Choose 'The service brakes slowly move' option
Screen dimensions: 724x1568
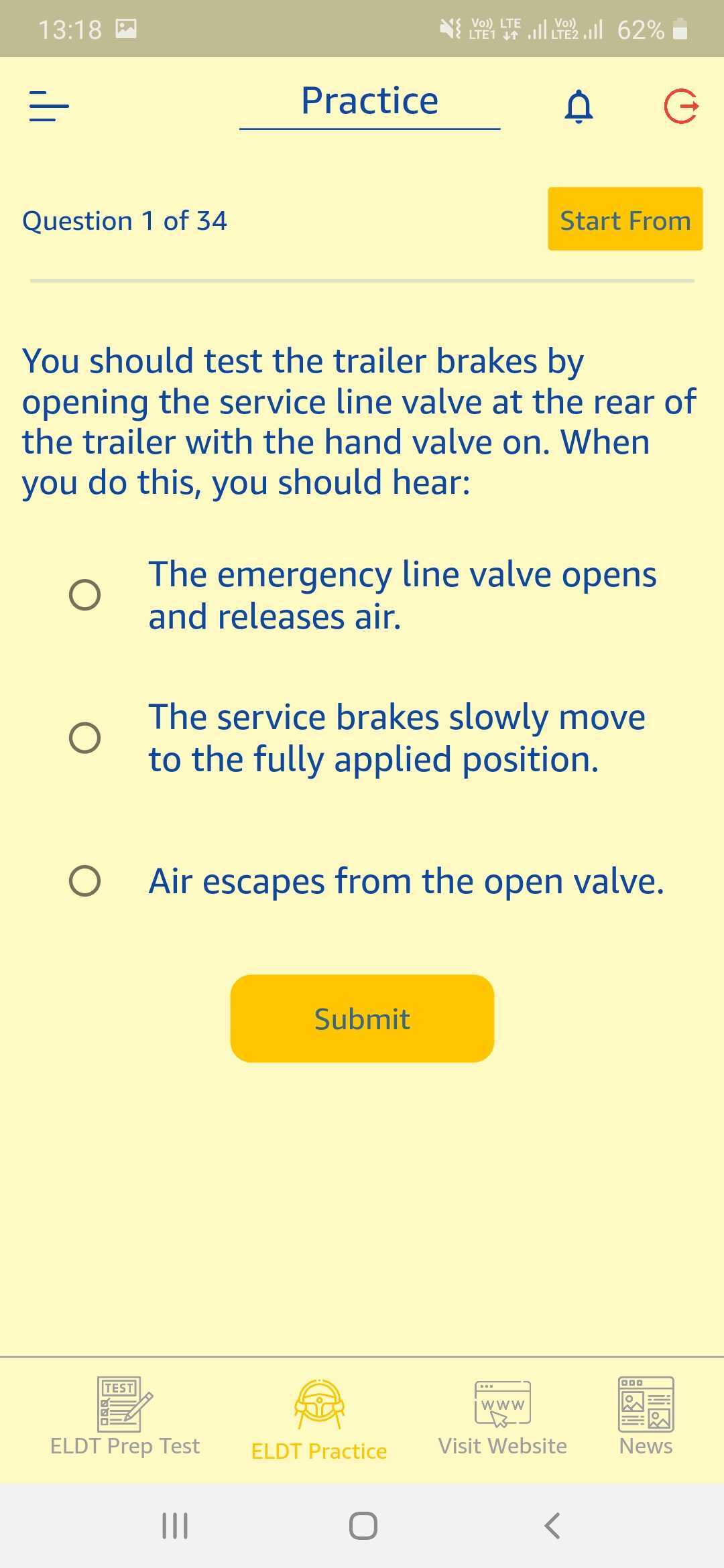pyautogui.click(x=85, y=738)
